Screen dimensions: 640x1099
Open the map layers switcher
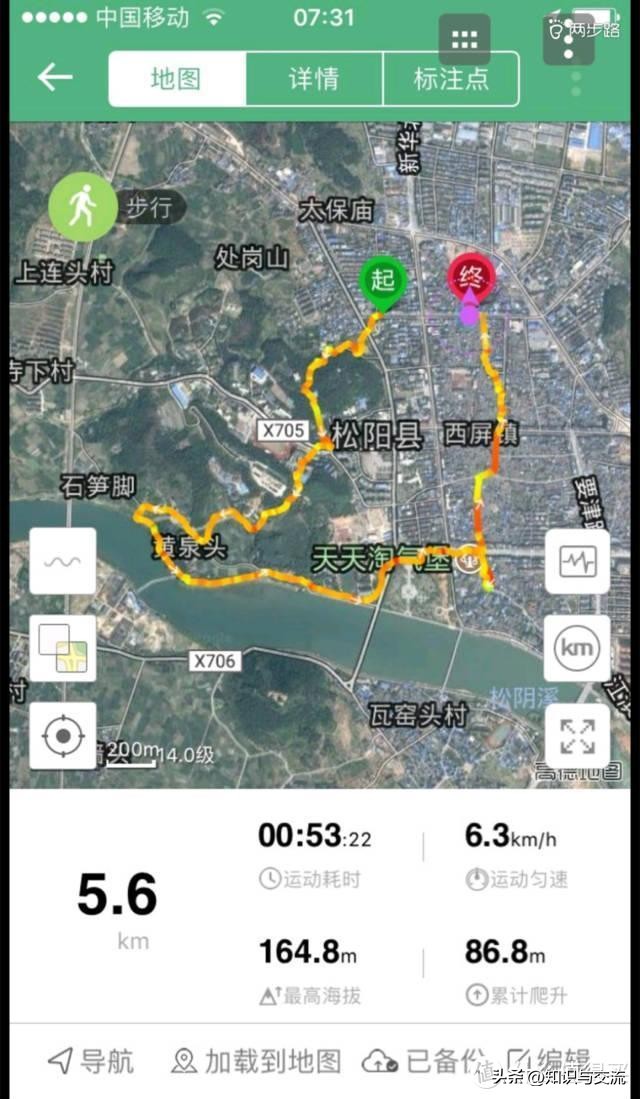(62, 649)
